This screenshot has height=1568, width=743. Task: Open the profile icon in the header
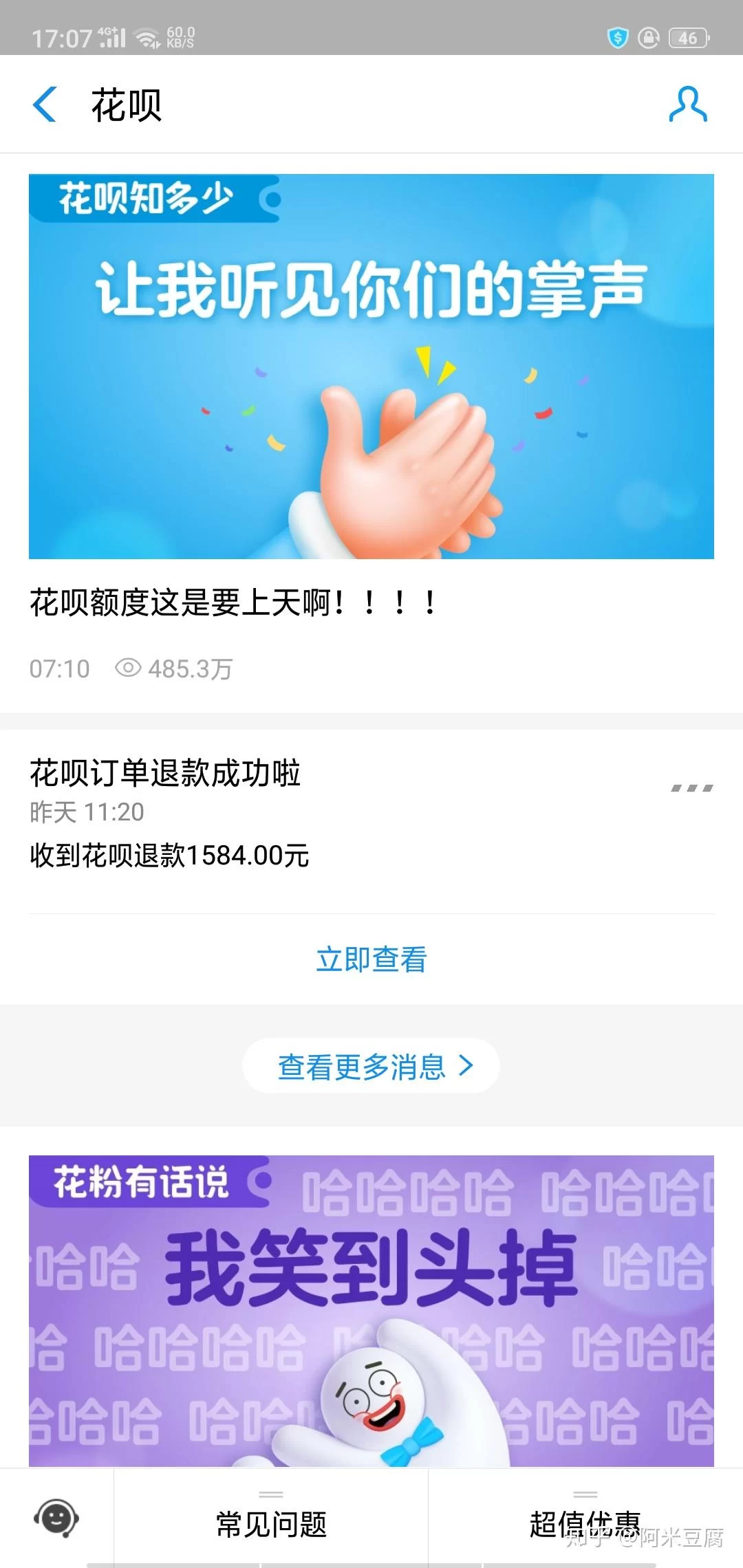click(687, 105)
